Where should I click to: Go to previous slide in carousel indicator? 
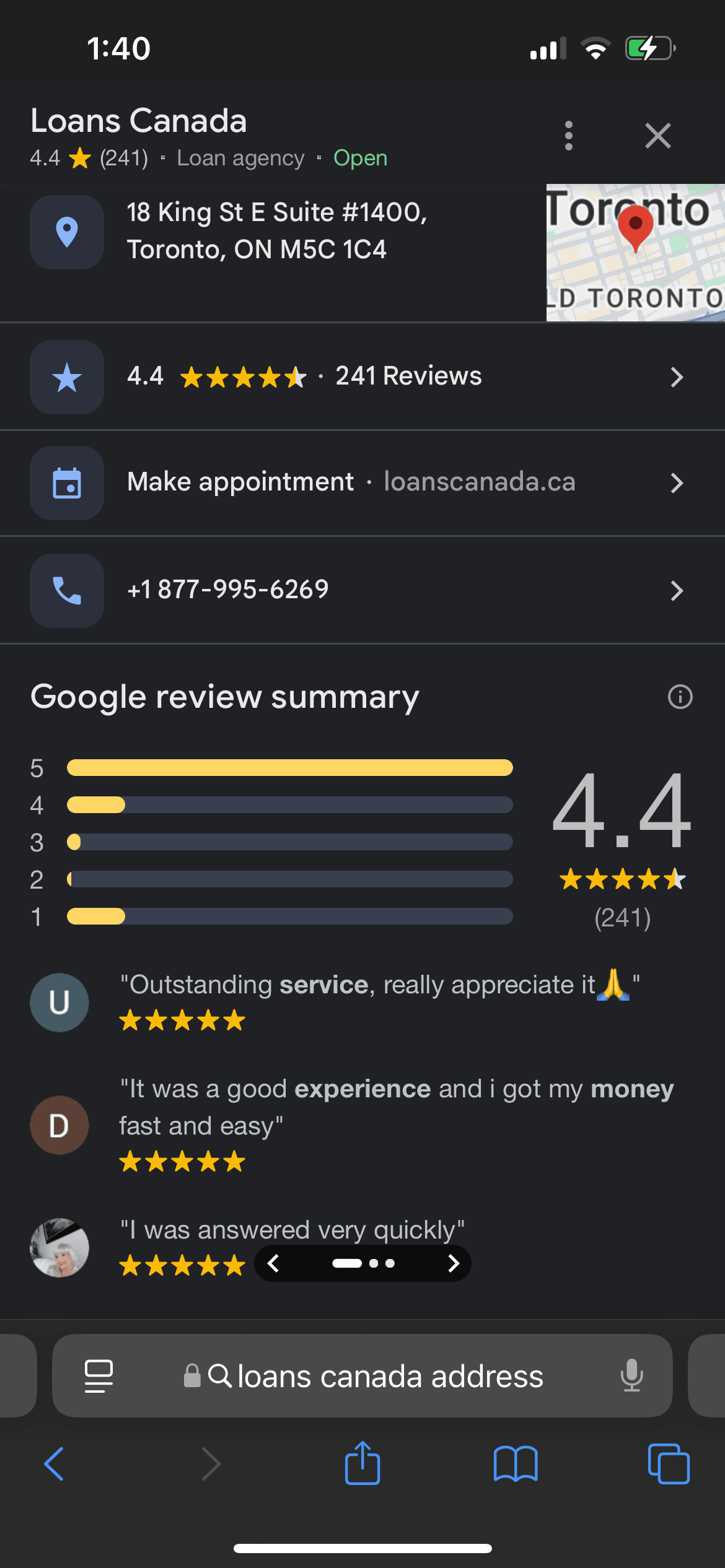click(x=273, y=1263)
